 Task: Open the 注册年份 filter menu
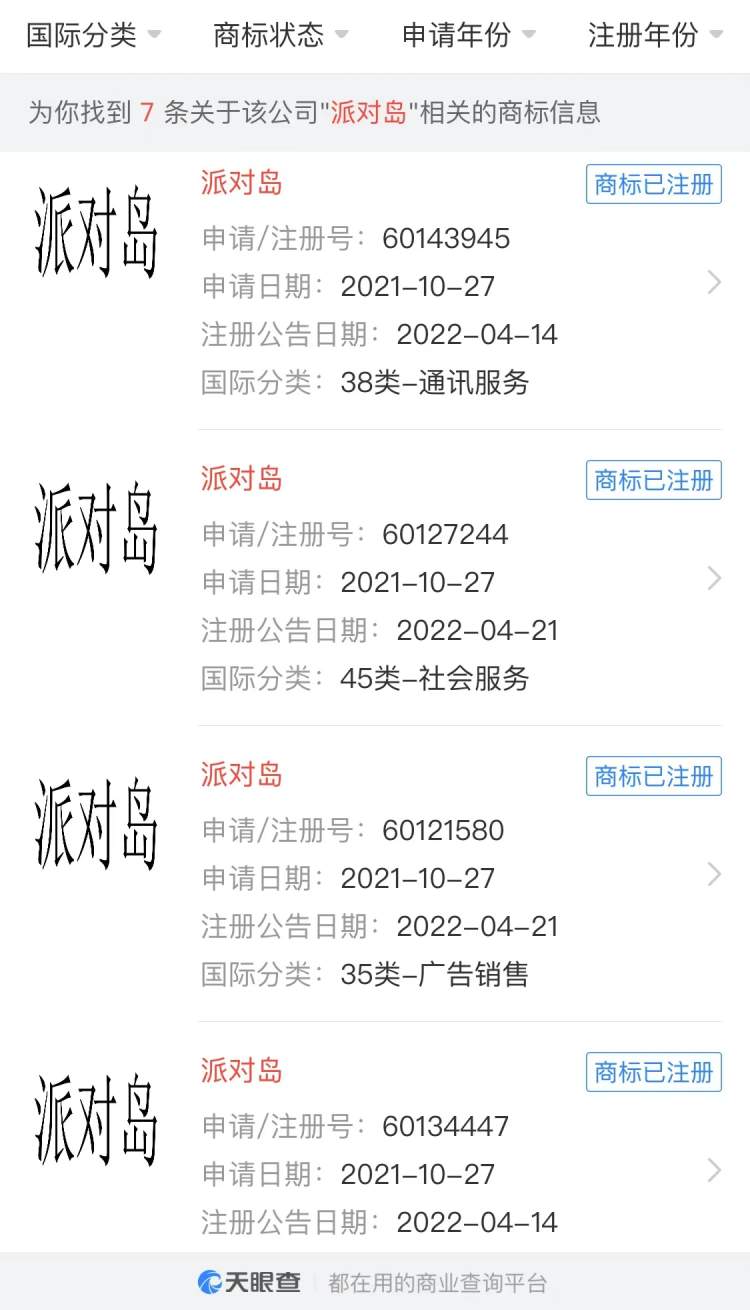(655, 36)
